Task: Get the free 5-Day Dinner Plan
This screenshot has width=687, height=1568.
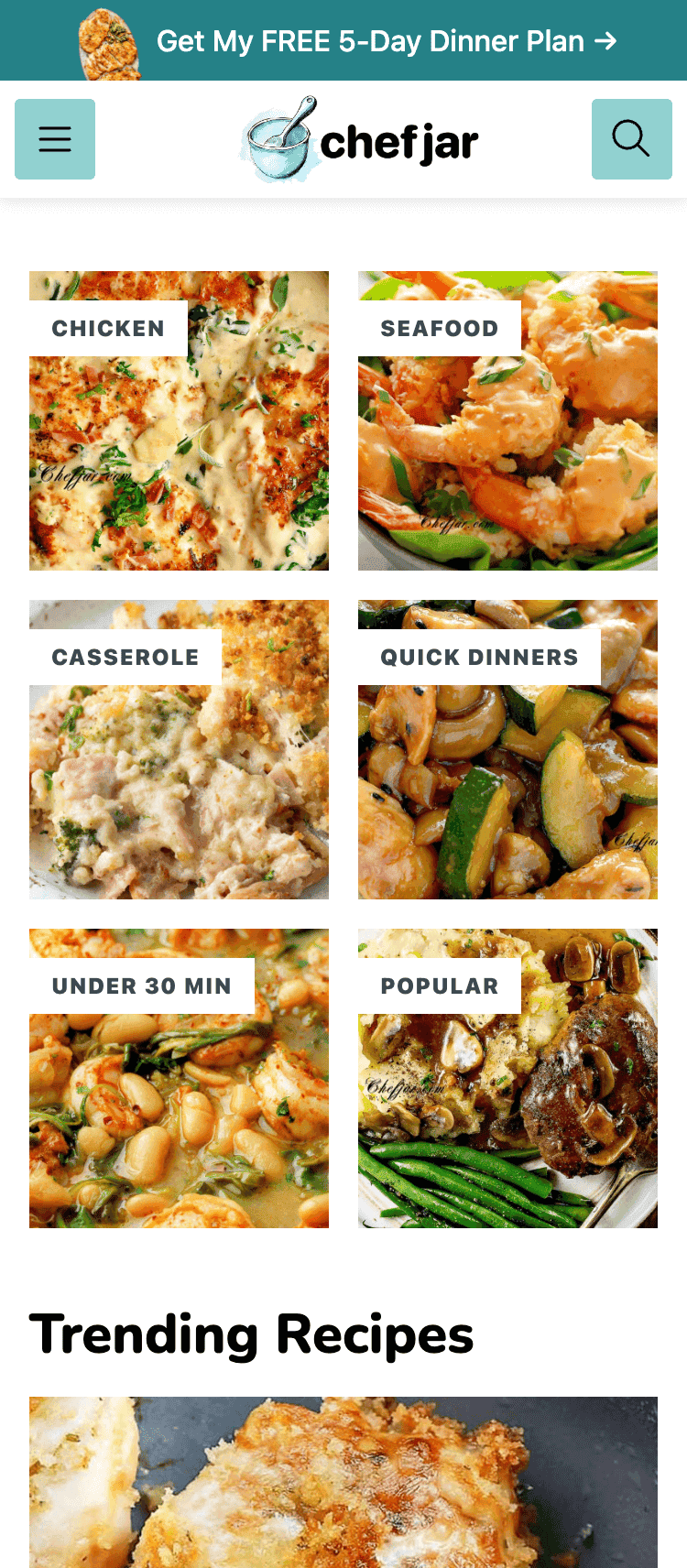Action: pyautogui.click(x=386, y=41)
